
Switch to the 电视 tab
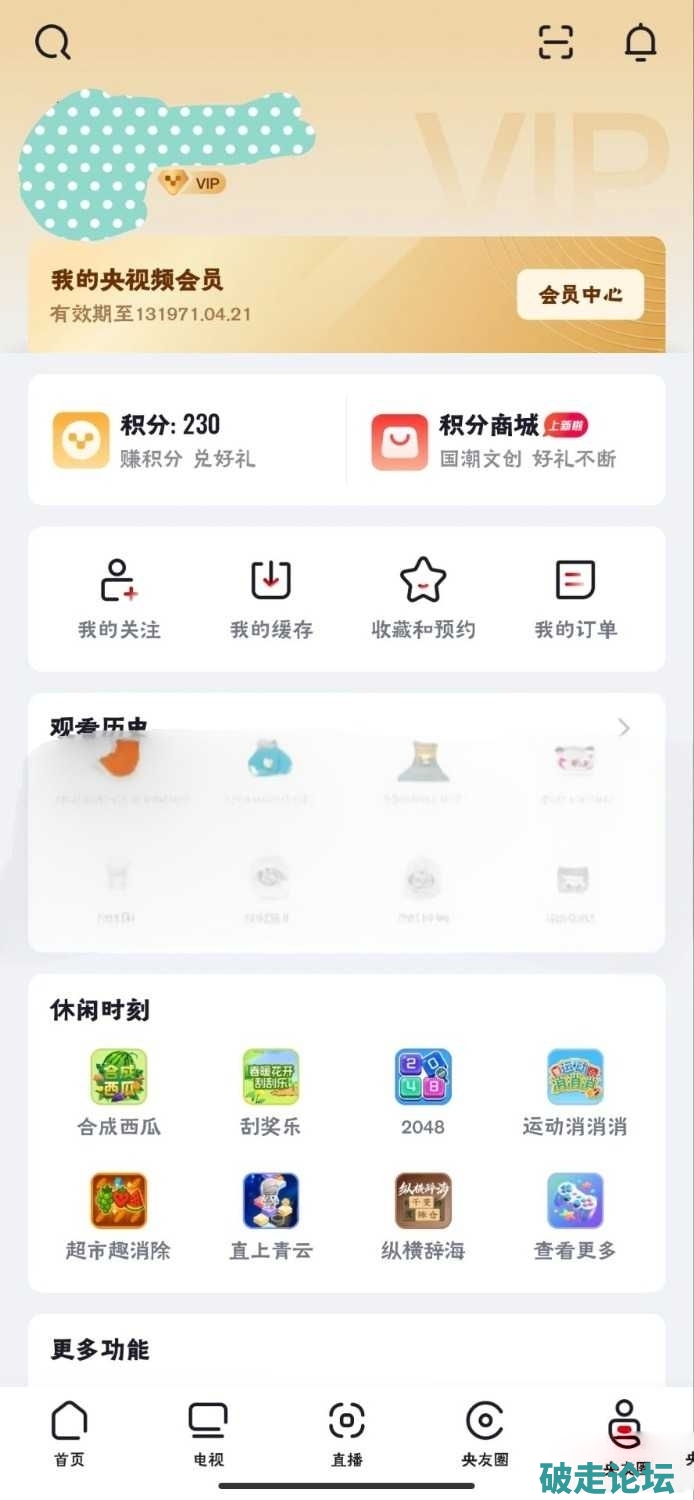coord(208,1432)
